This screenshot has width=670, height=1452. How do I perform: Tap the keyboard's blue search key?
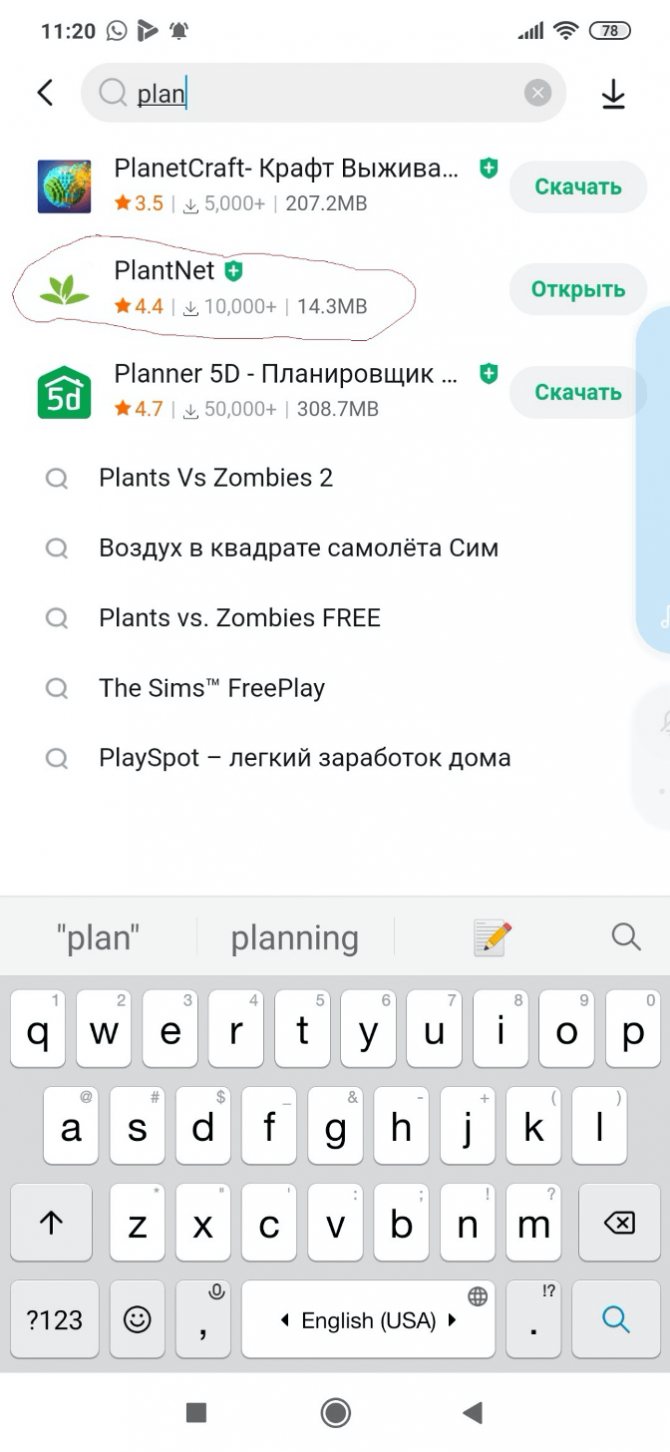click(615, 1320)
